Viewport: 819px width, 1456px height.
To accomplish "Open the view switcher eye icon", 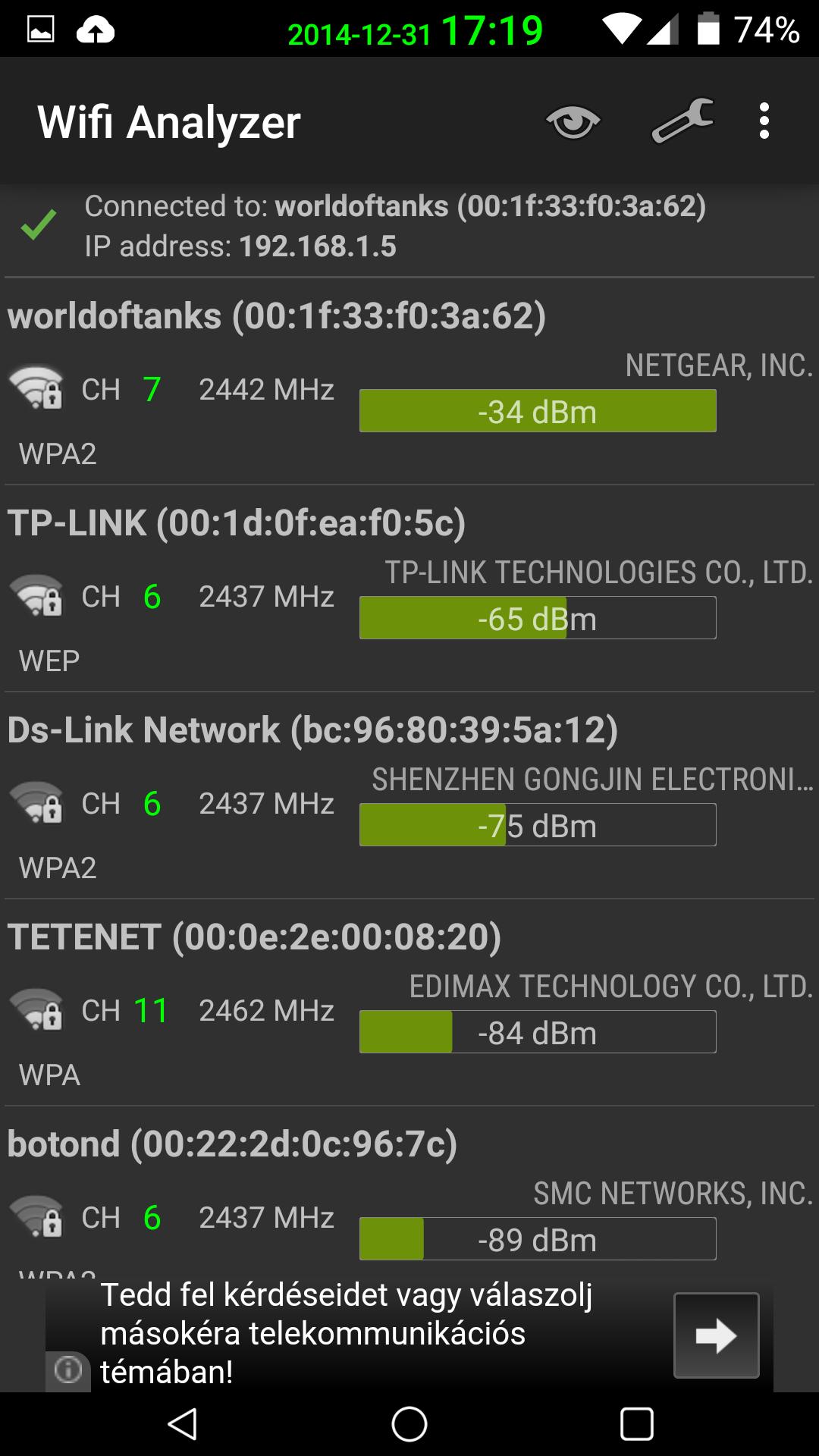I will pos(573,122).
